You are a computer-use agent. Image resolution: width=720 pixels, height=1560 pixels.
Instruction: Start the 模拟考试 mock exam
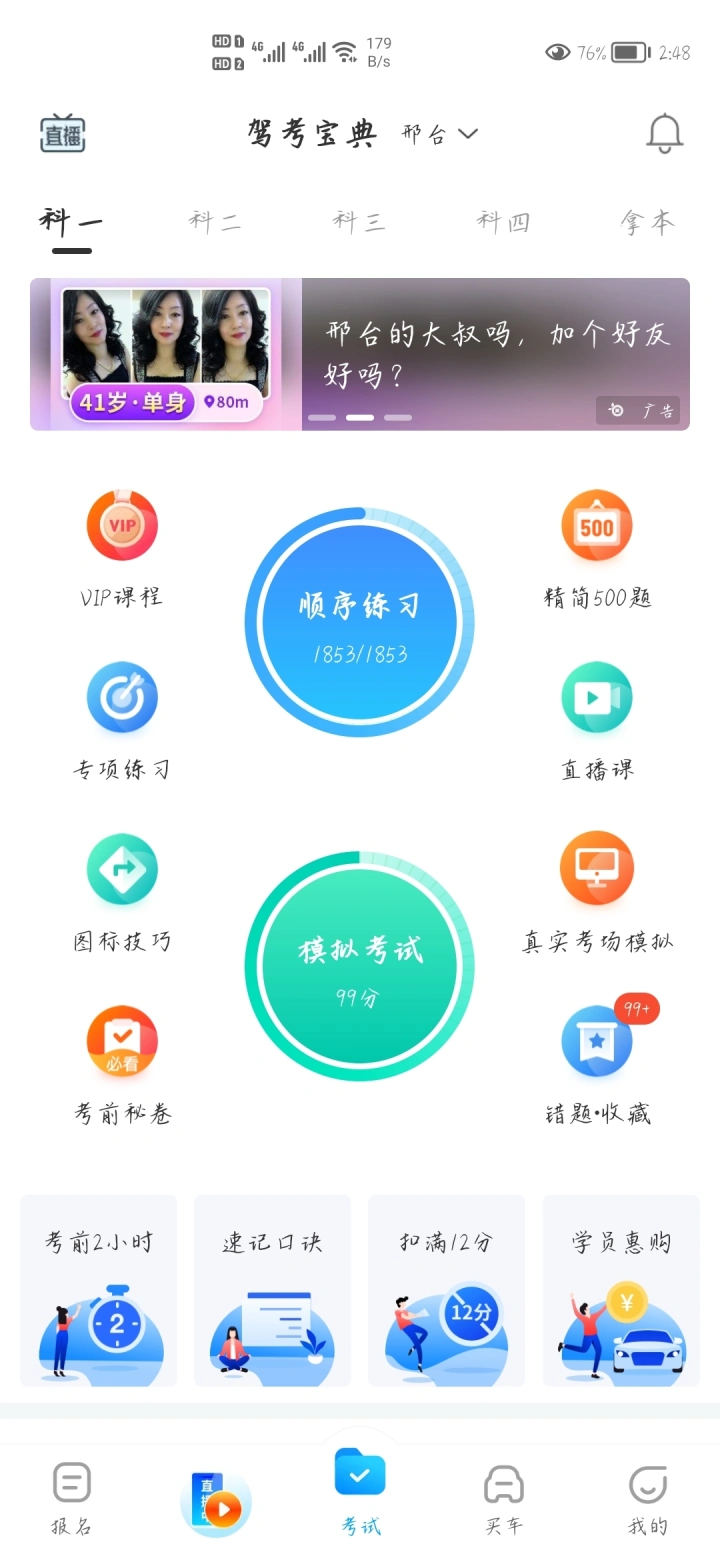pos(360,966)
